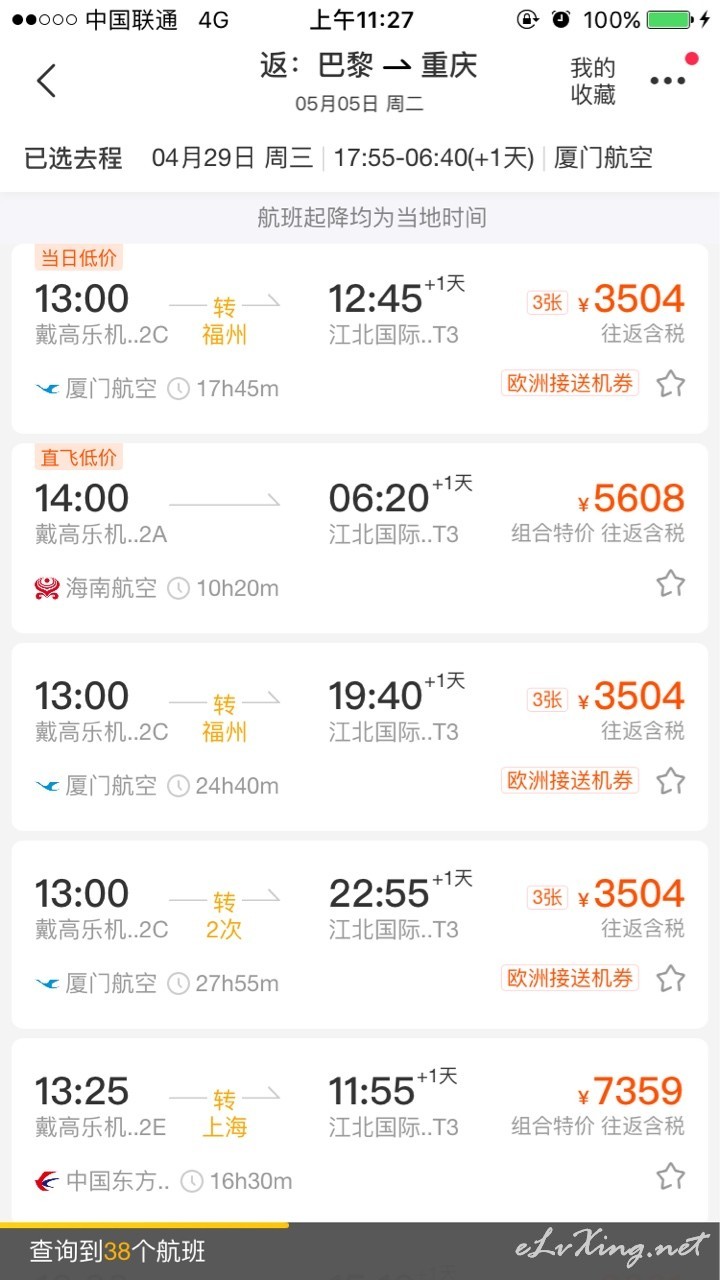Open the three-dots overflow menu

pos(668,81)
